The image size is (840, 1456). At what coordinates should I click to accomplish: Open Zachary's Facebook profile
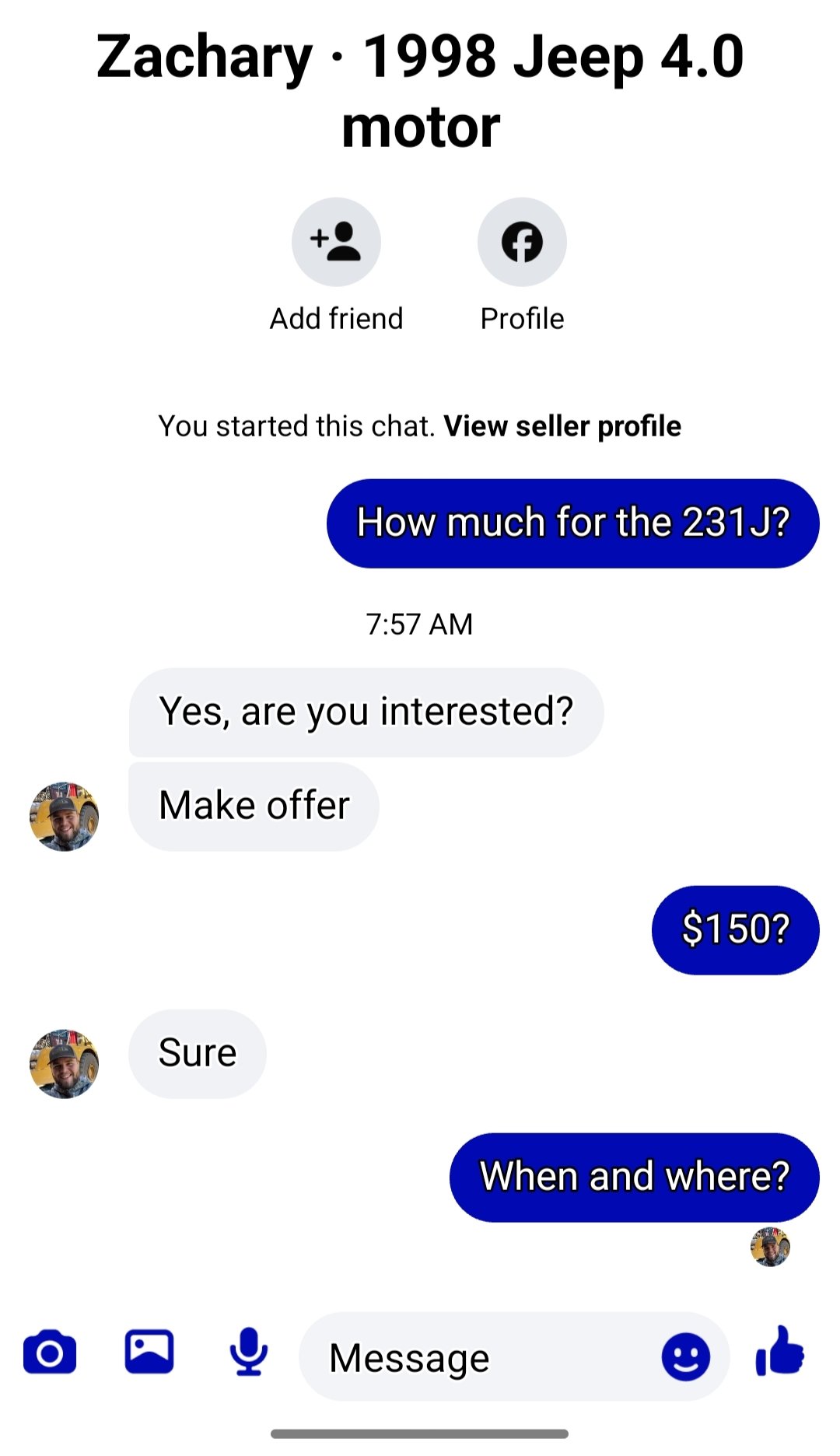522,242
